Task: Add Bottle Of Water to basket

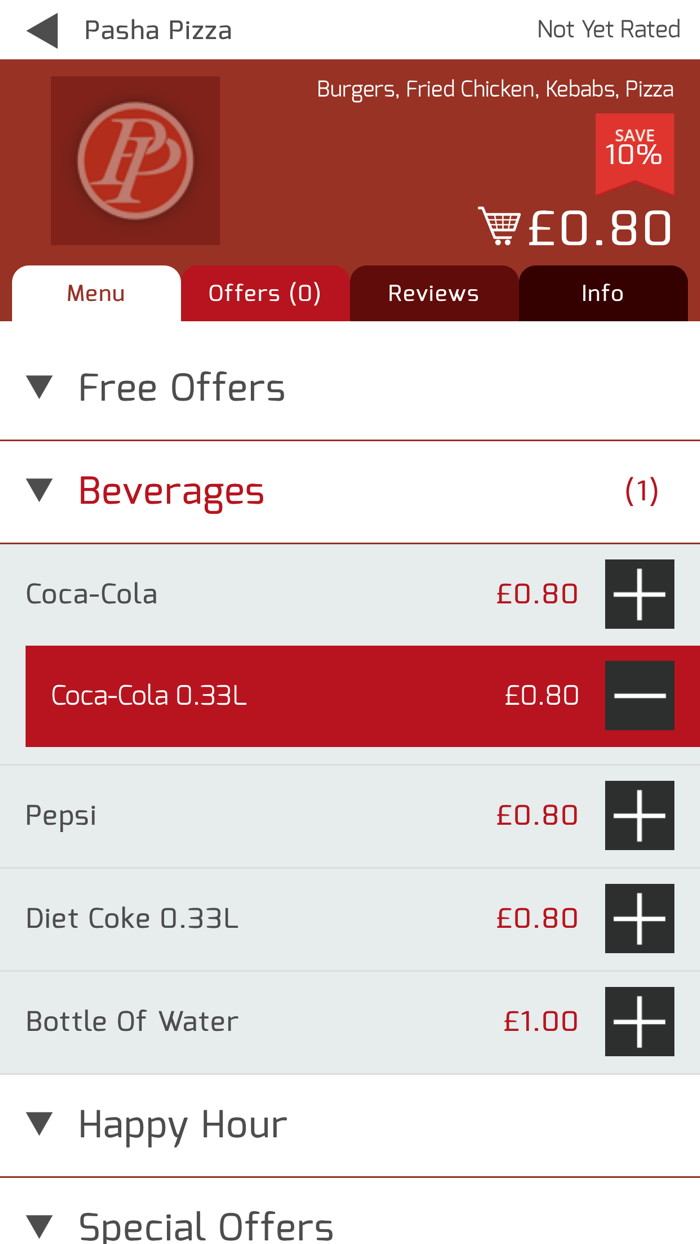Action: 639,1021
